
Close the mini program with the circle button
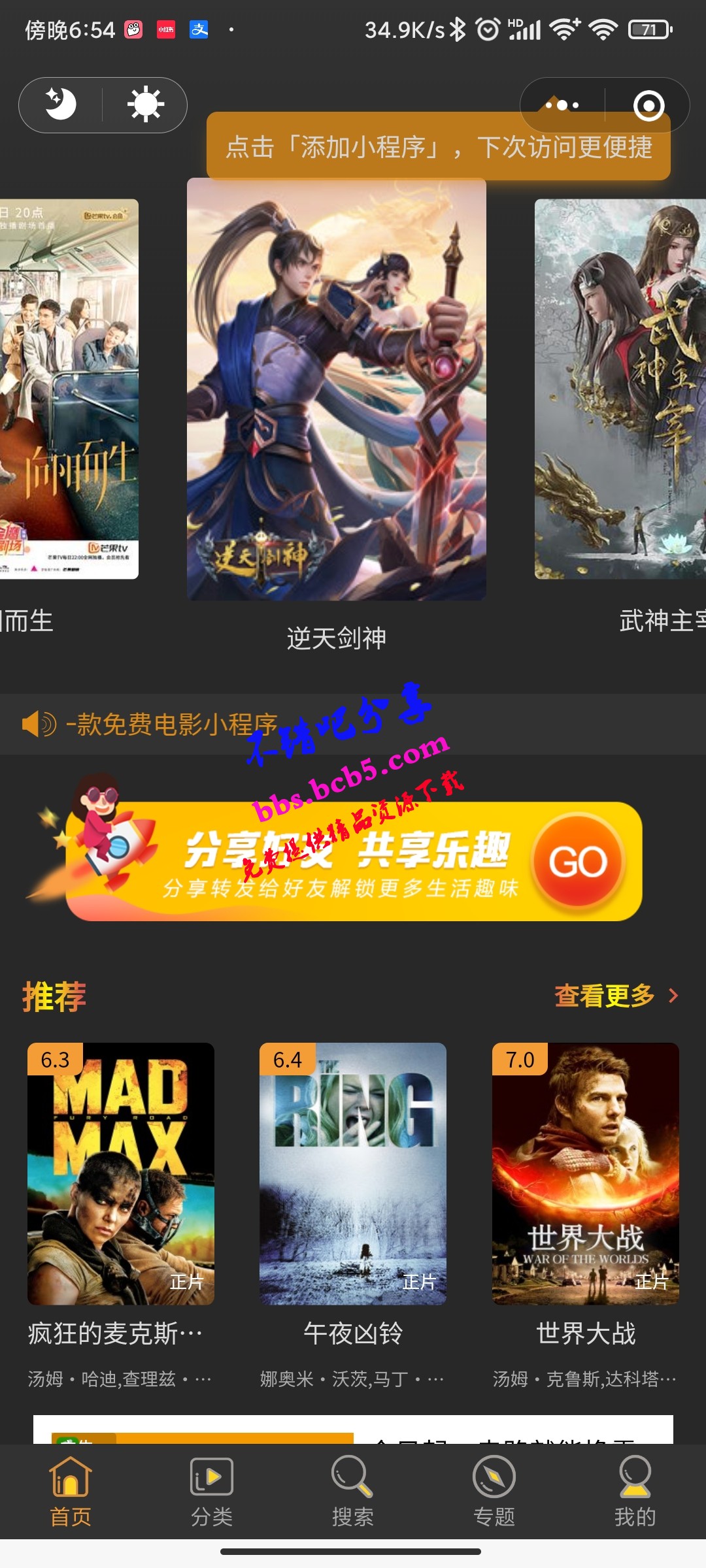(648, 106)
